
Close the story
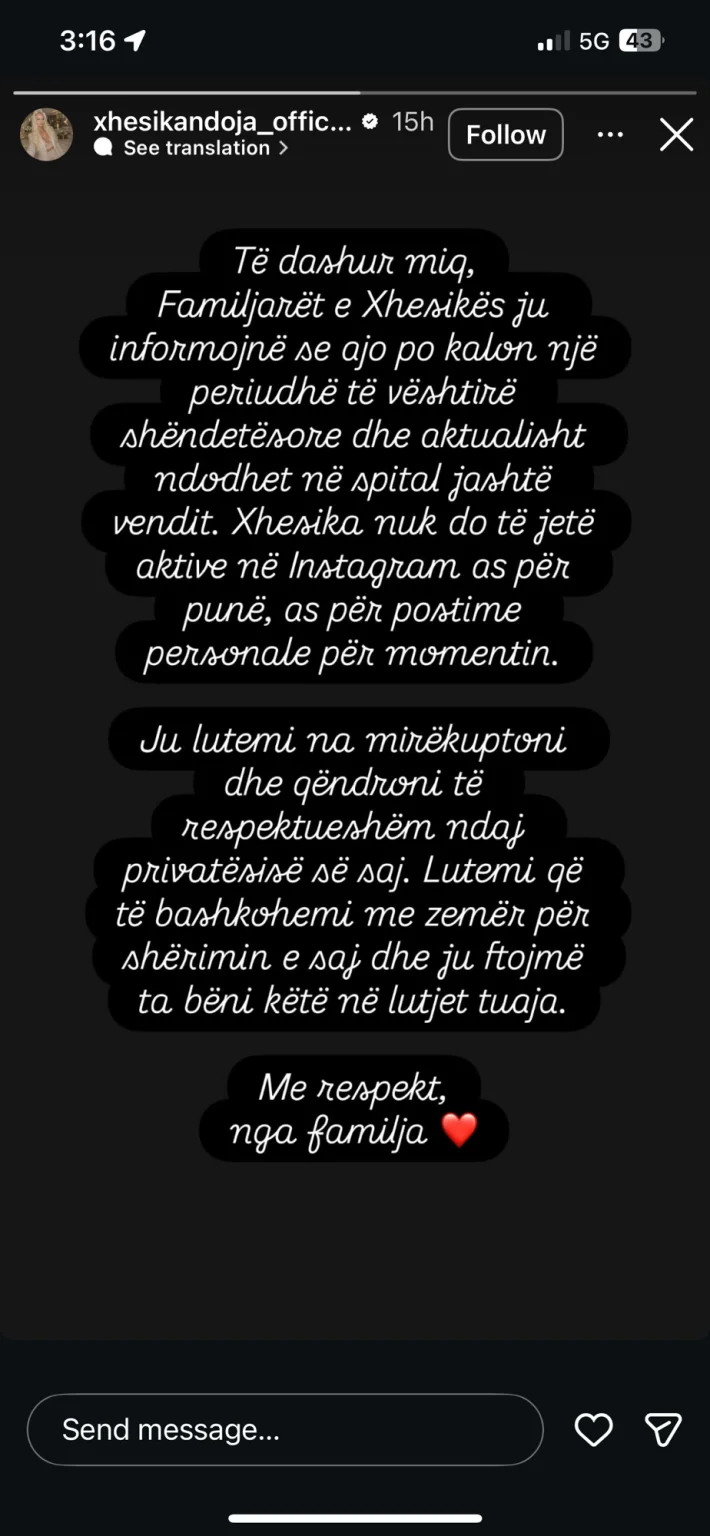[x=676, y=135]
